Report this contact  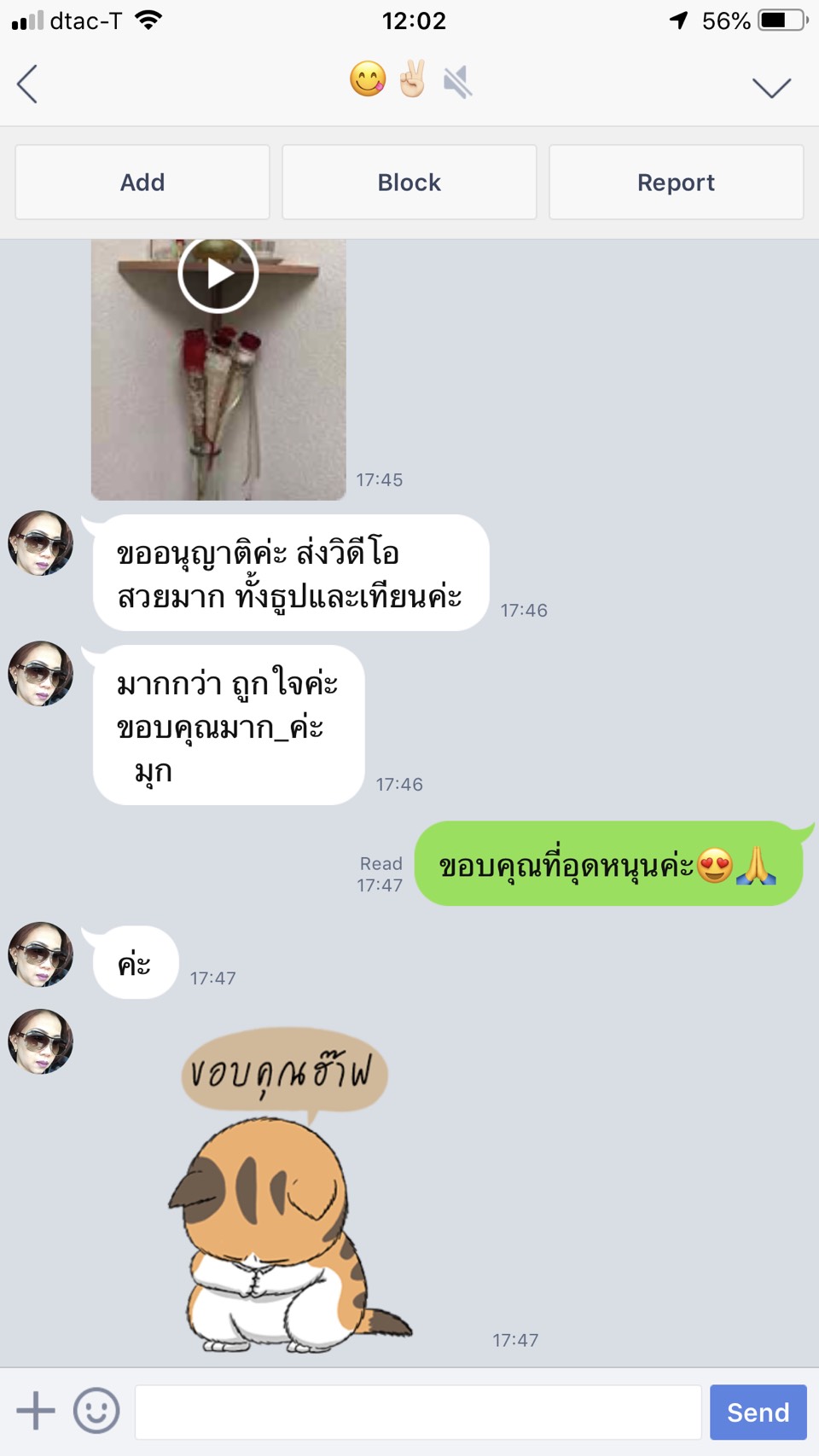[676, 183]
